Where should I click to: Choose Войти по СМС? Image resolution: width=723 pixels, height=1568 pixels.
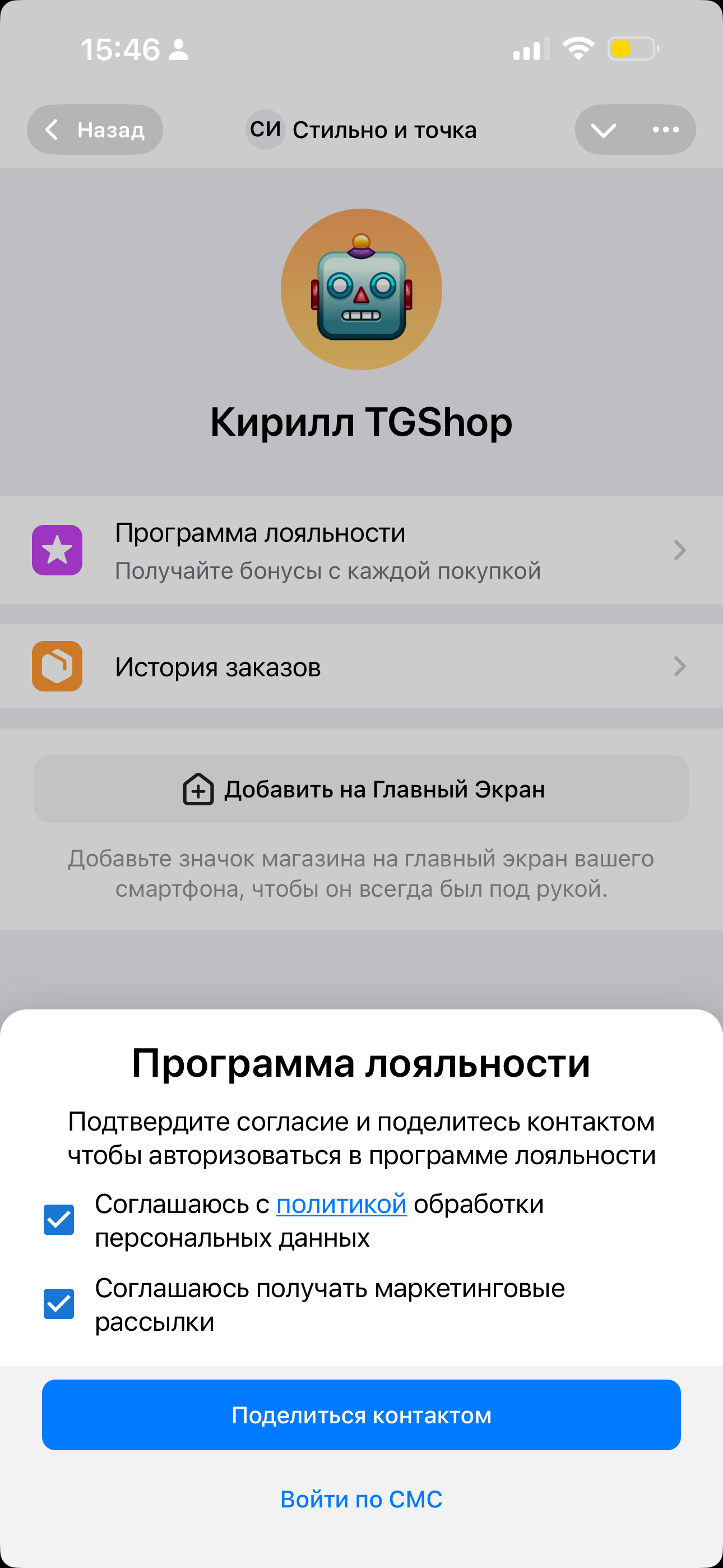361,1499
